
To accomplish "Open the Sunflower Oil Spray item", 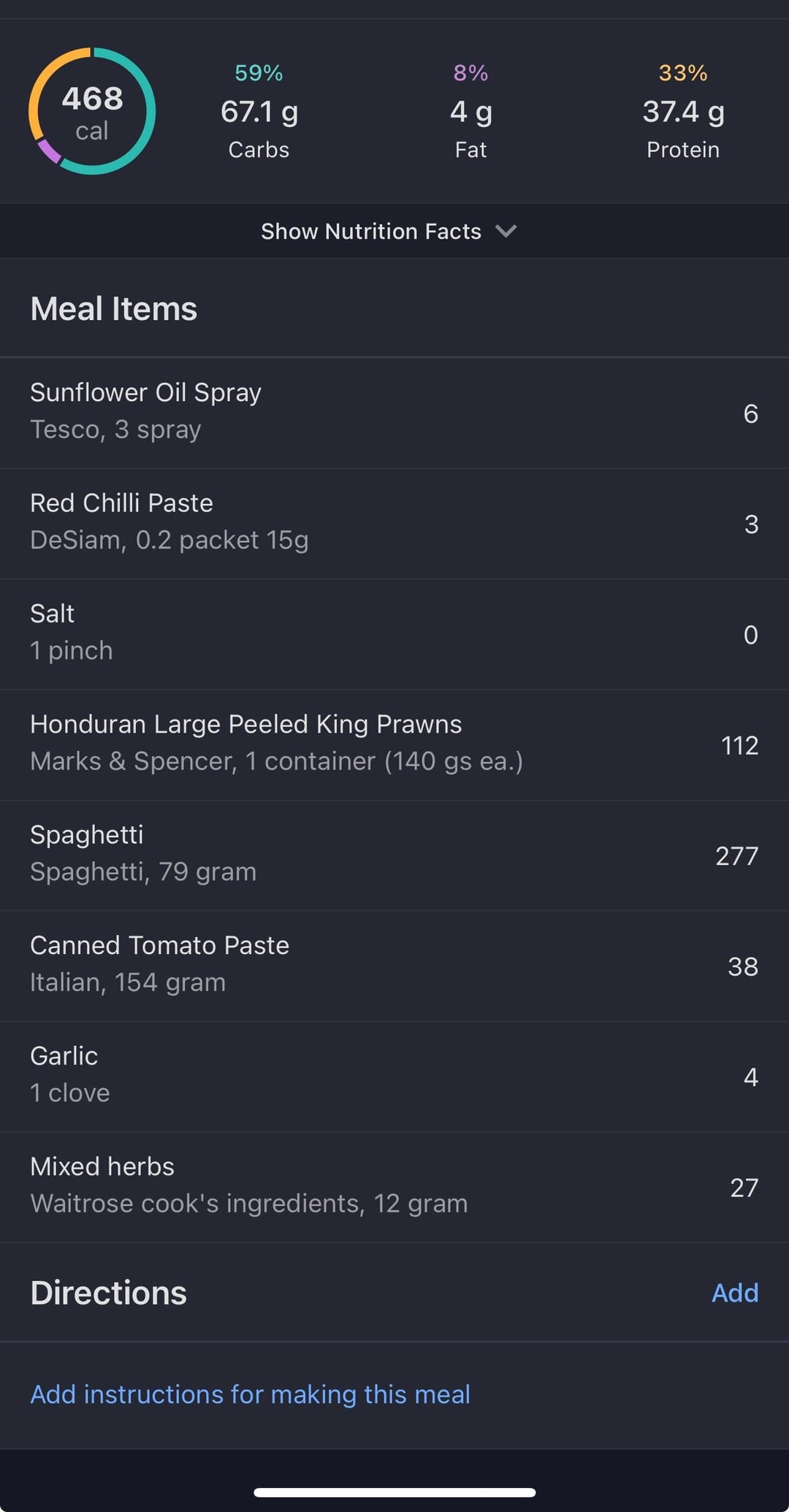I will [x=394, y=413].
